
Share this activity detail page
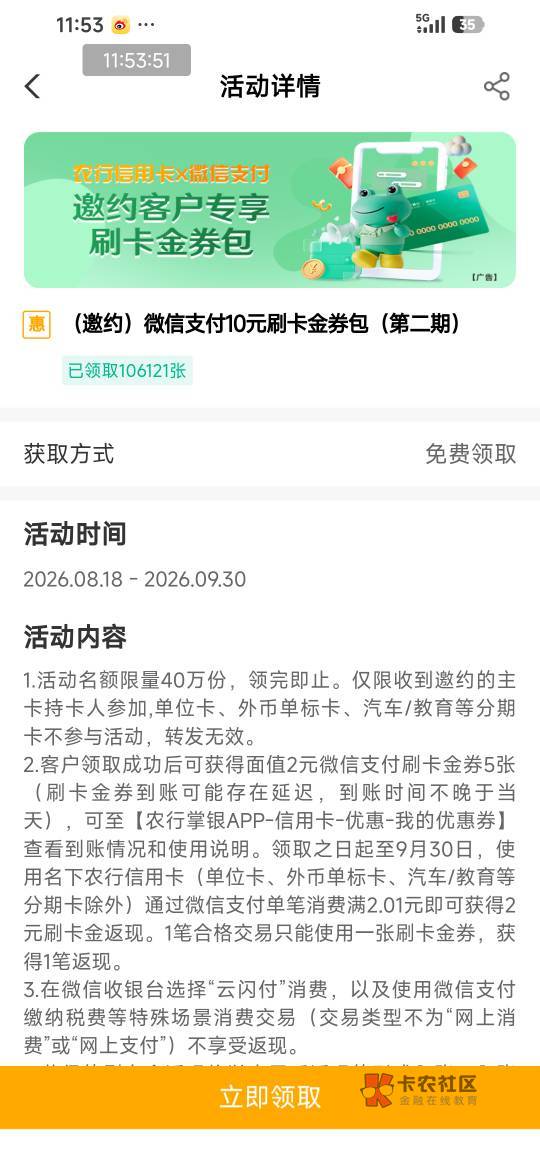click(497, 87)
